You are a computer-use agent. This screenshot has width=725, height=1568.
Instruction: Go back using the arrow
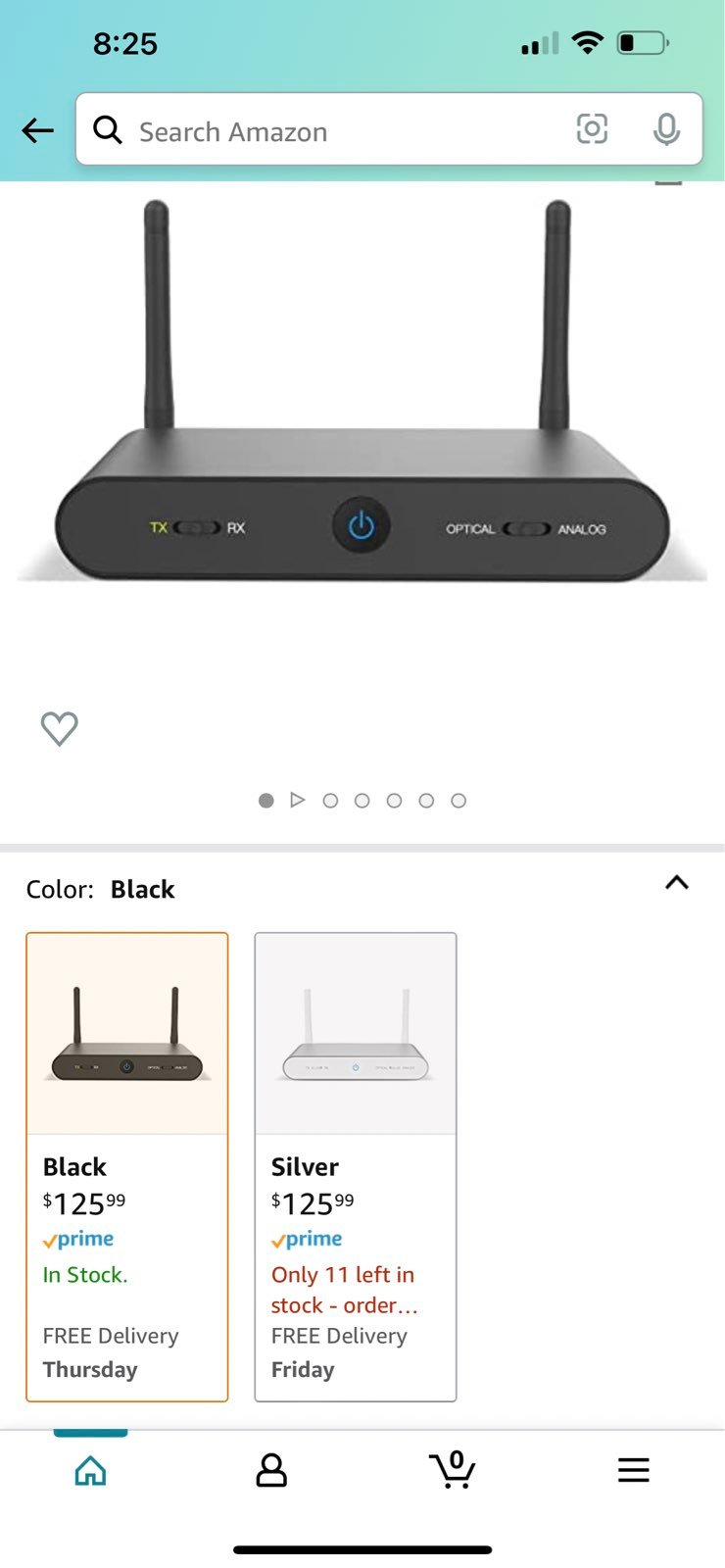37,130
